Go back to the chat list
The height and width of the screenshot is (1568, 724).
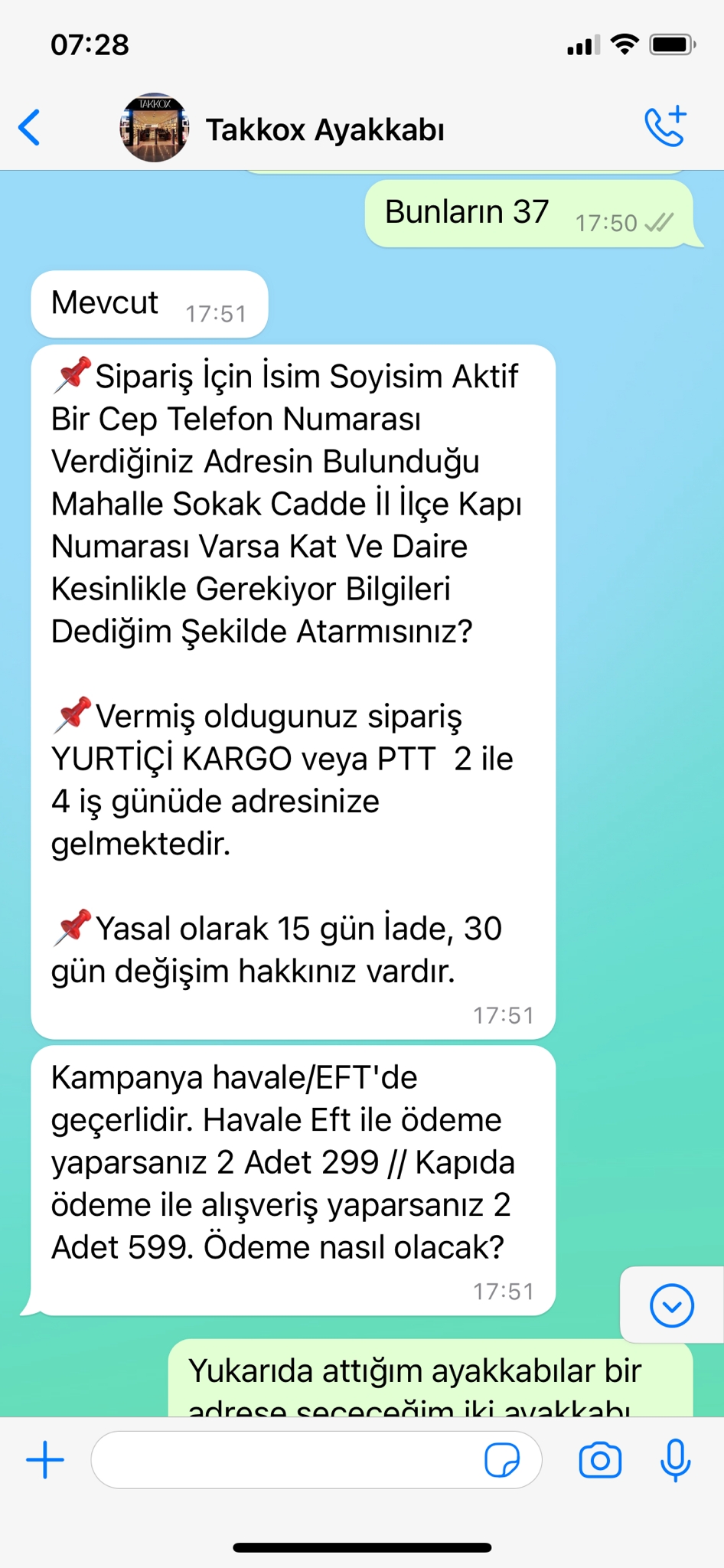[x=30, y=128]
